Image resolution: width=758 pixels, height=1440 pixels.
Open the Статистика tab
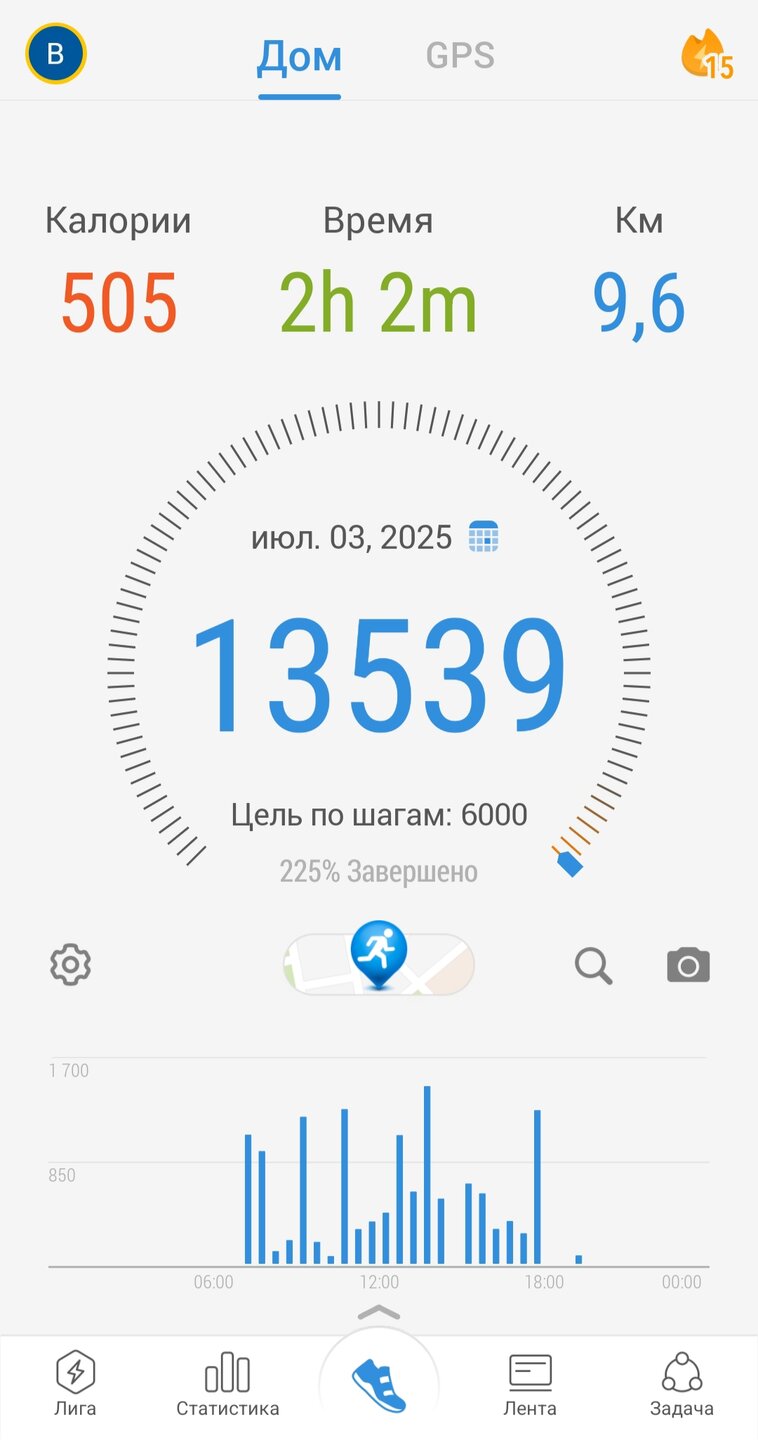pyautogui.click(x=228, y=1384)
